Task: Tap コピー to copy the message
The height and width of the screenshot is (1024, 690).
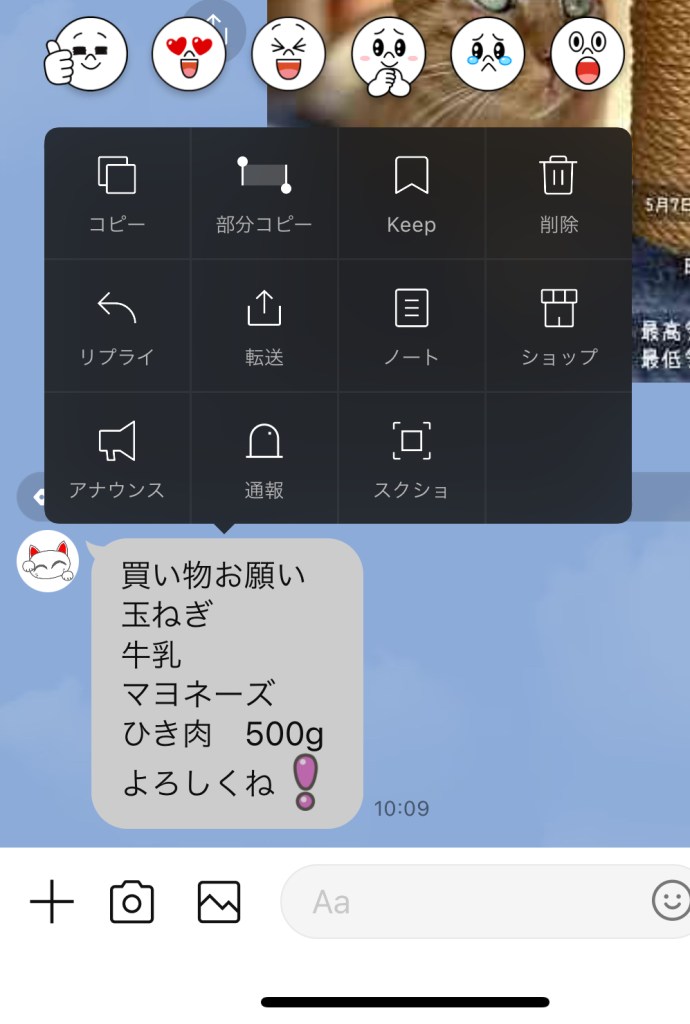Action: pos(117,194)
